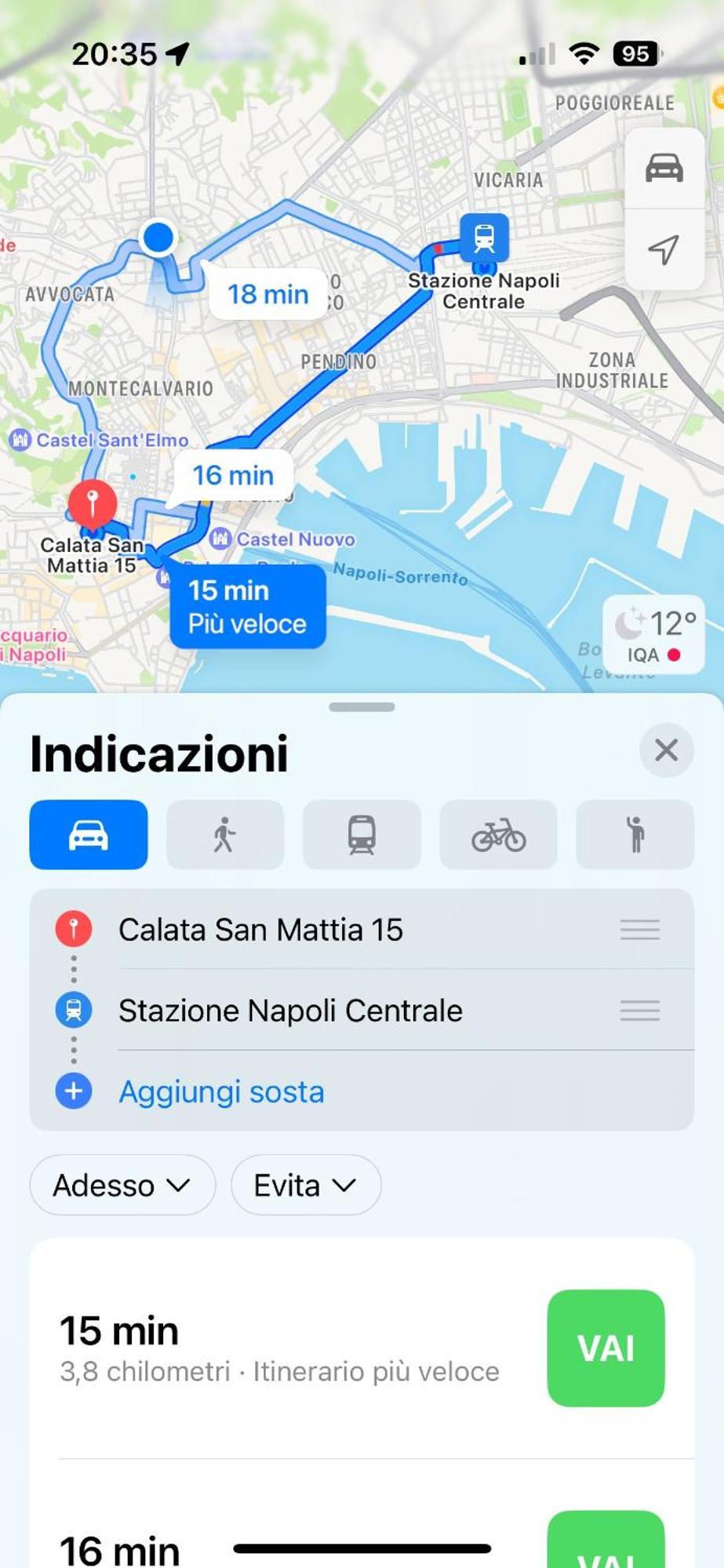This screenshot has height=1568, width=724.
Task: Switch to public transit directions
Action: tap(362, 834)
